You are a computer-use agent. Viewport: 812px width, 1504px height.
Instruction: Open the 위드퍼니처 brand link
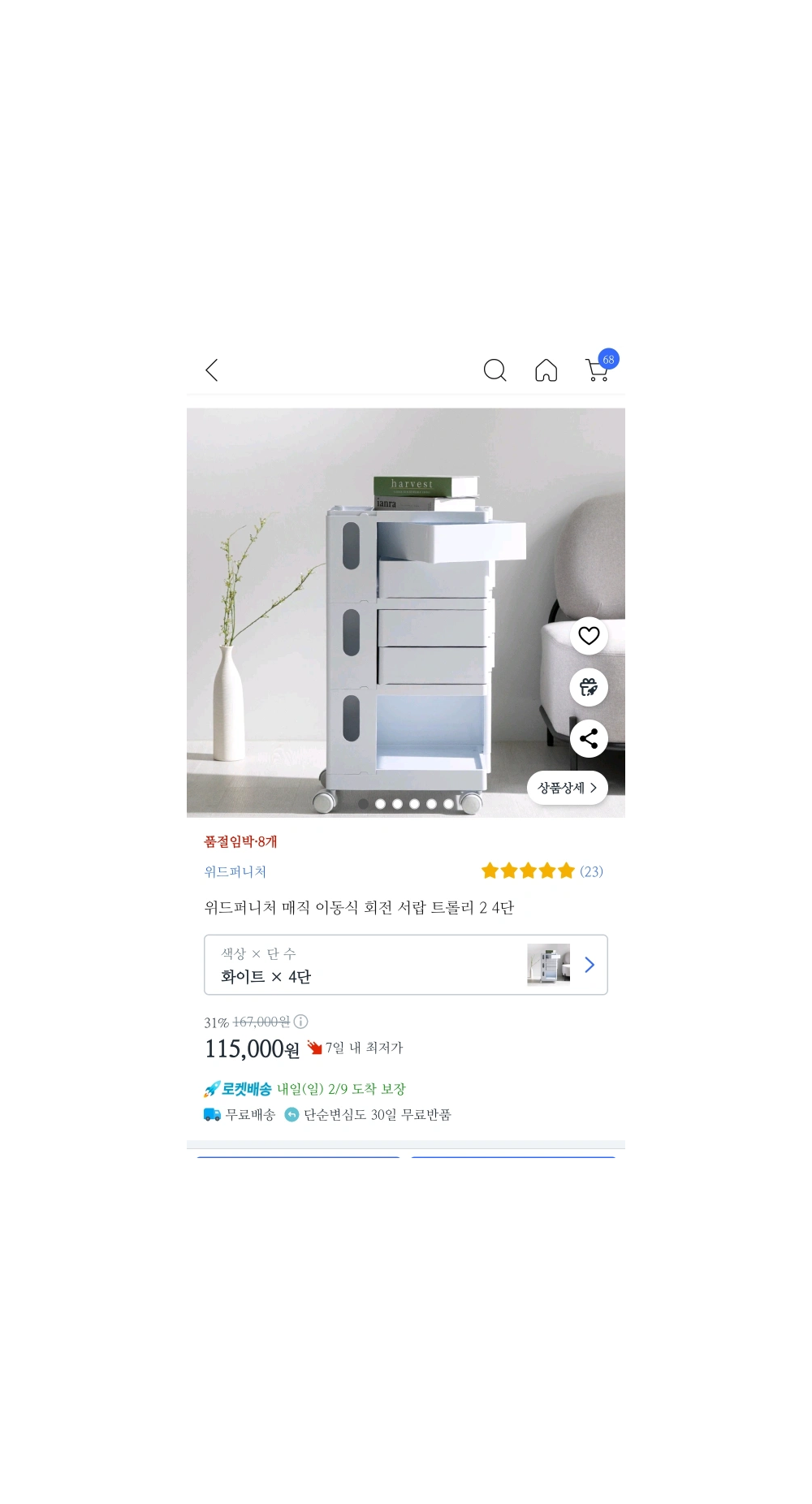(x=235, y=871)
